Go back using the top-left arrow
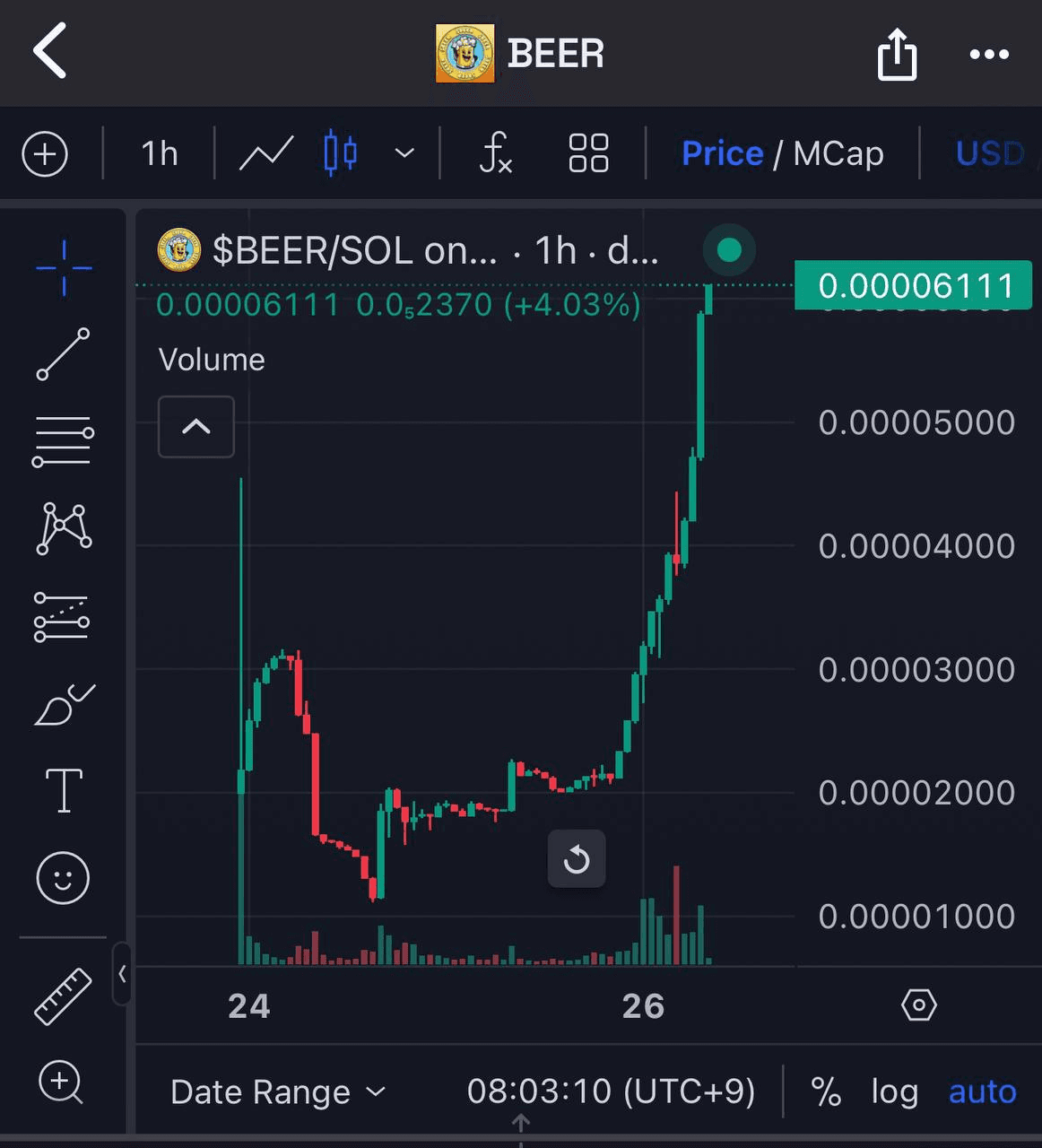Viewport: 1042px width, 1148px height. (x=50, y=51)
